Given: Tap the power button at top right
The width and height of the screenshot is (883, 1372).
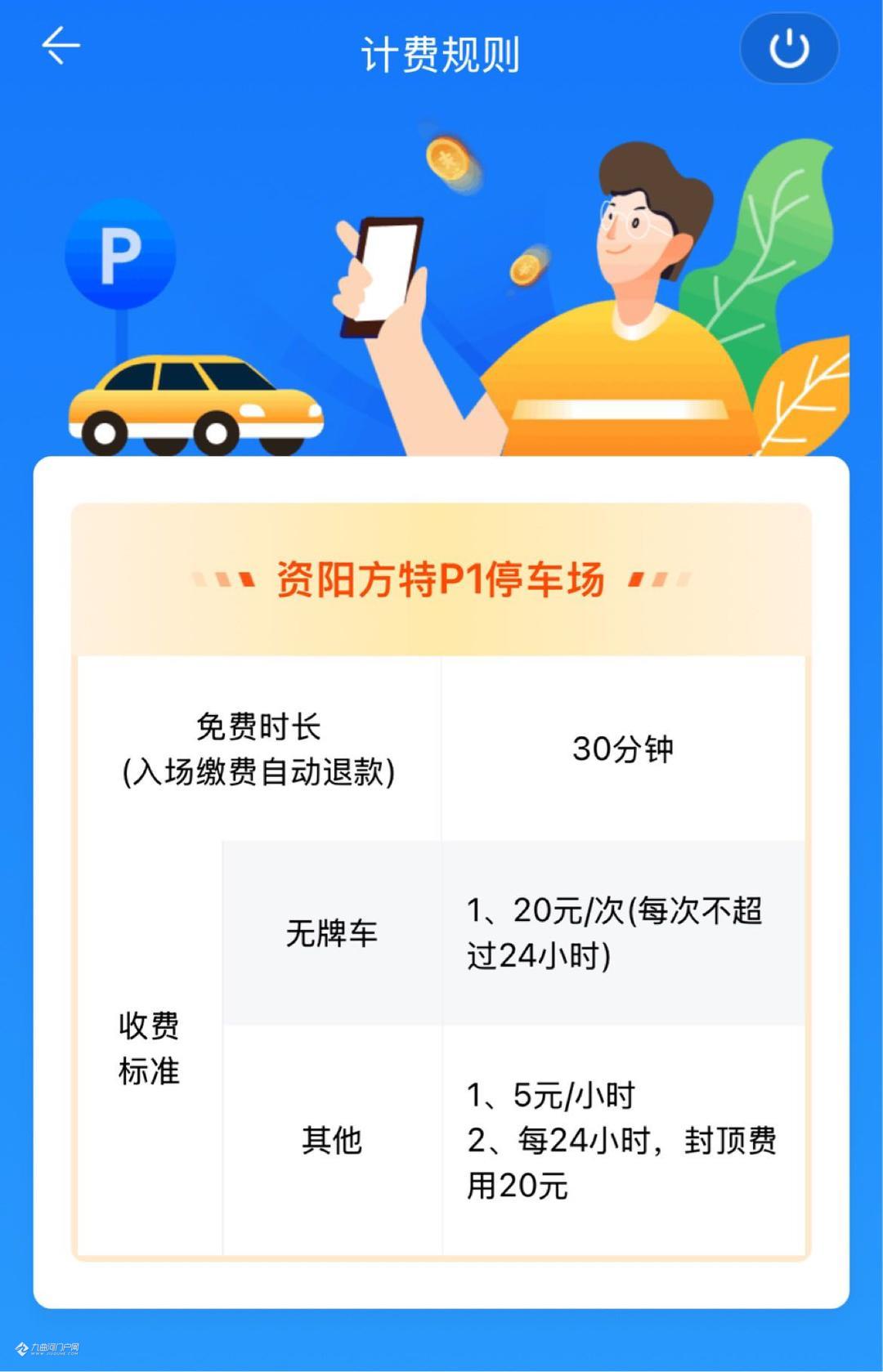Looking at the screenshot, I should (x=788, y=48).
